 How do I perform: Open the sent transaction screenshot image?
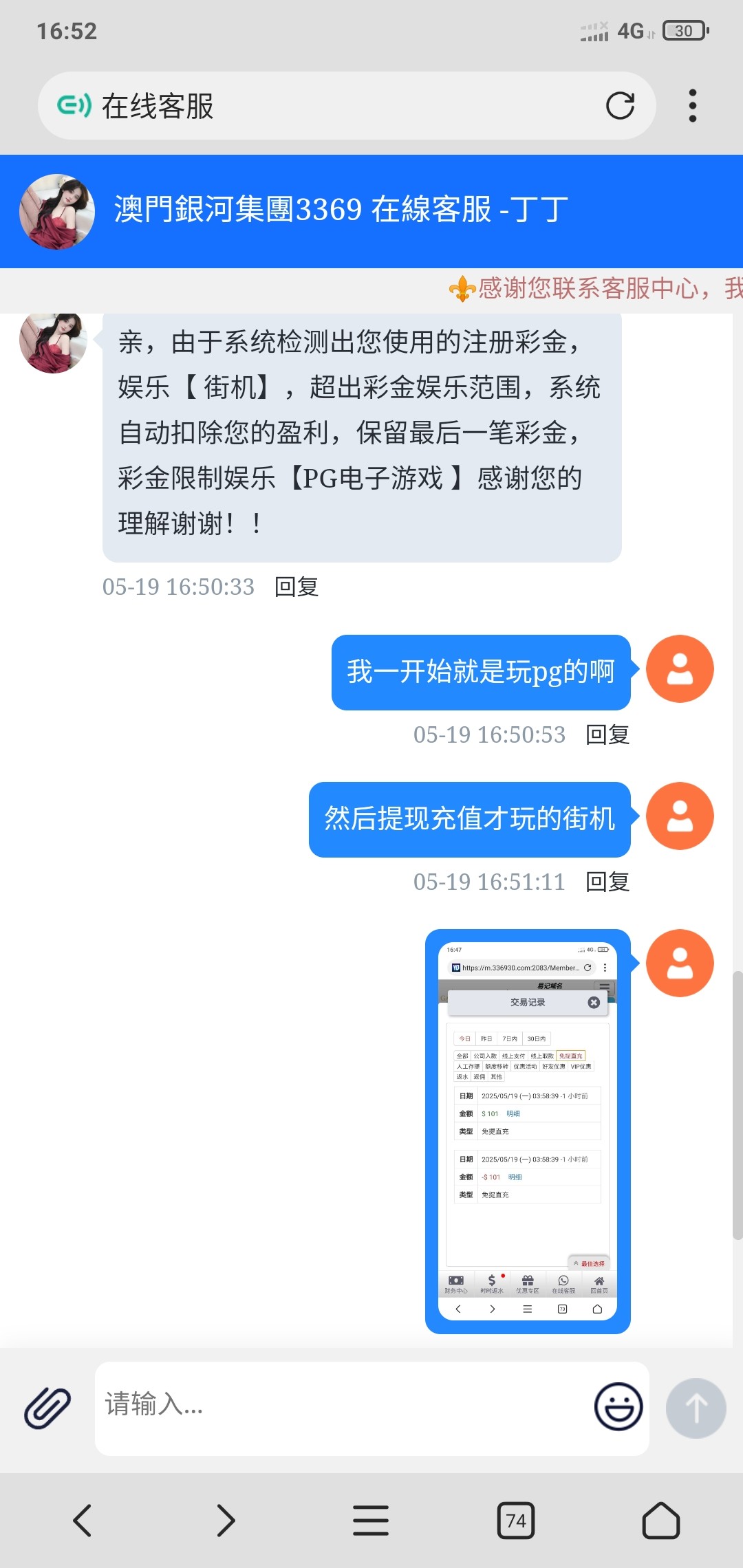pos(528,1131)
